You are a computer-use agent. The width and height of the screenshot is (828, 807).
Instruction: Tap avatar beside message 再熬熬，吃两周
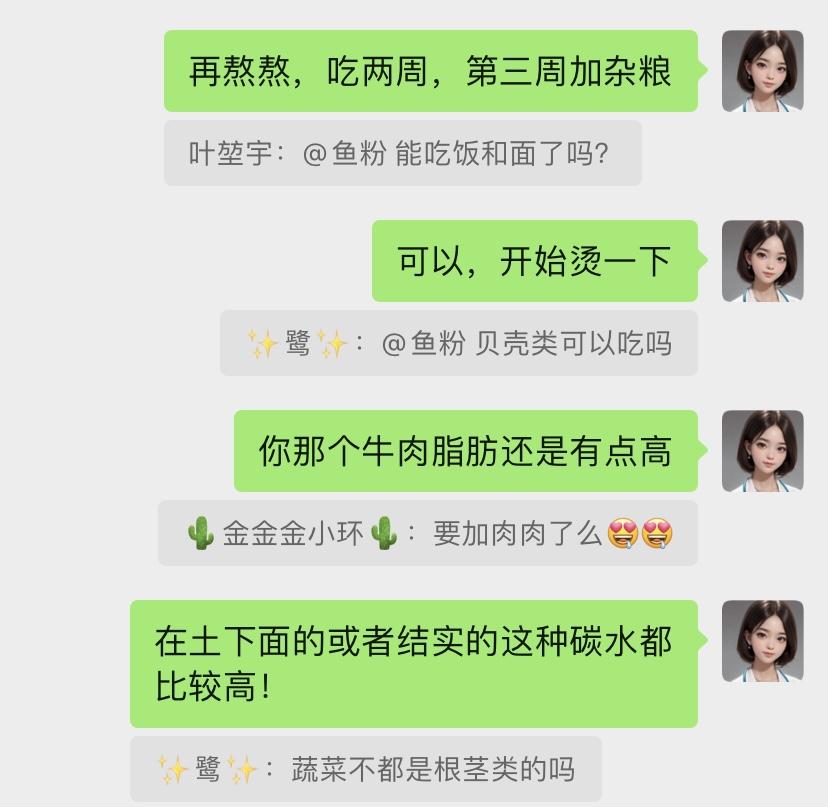[x=762, y=71]
